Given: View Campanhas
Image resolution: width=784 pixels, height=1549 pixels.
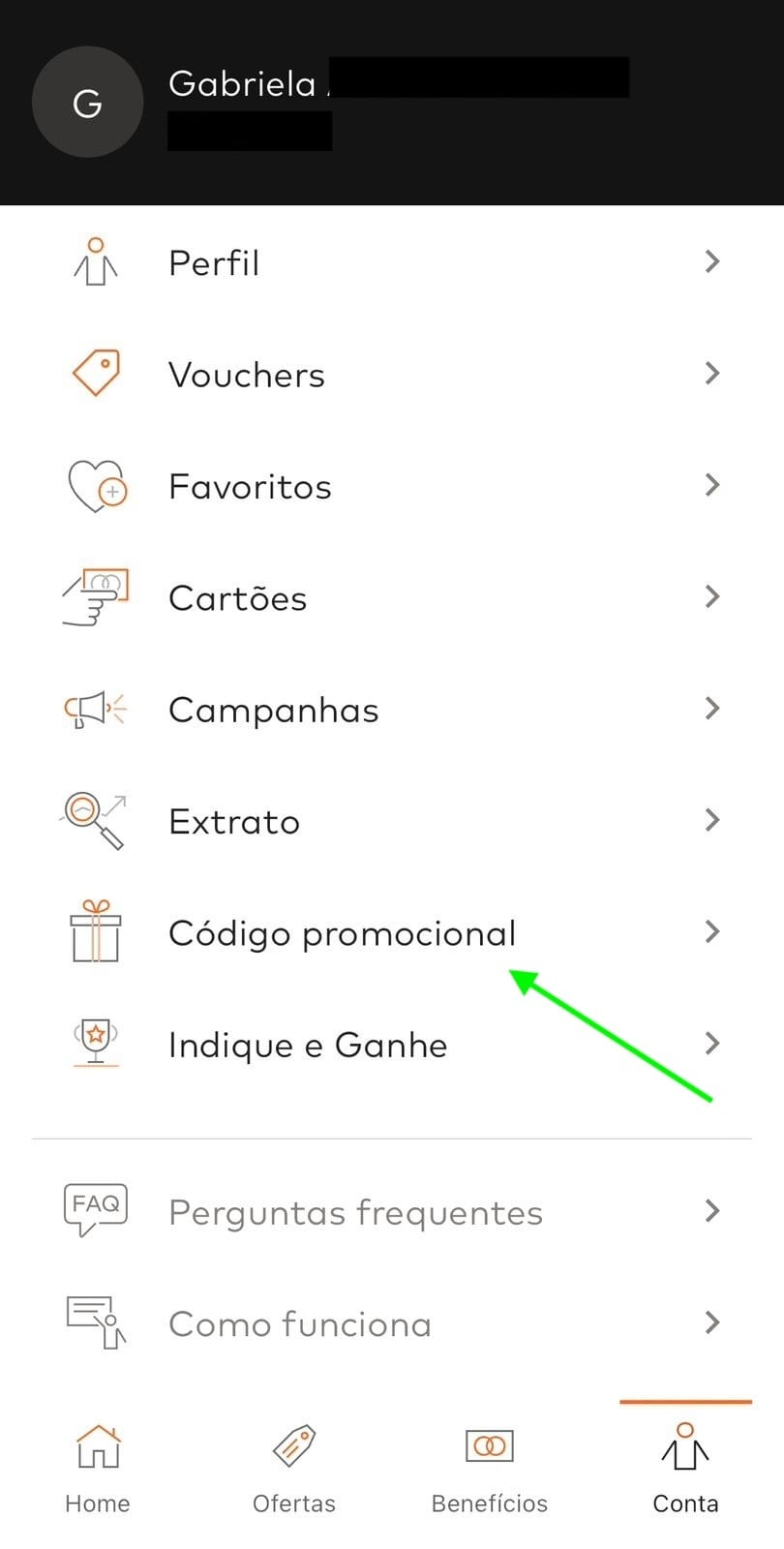Looking at the screenshot, I should 392,710.
